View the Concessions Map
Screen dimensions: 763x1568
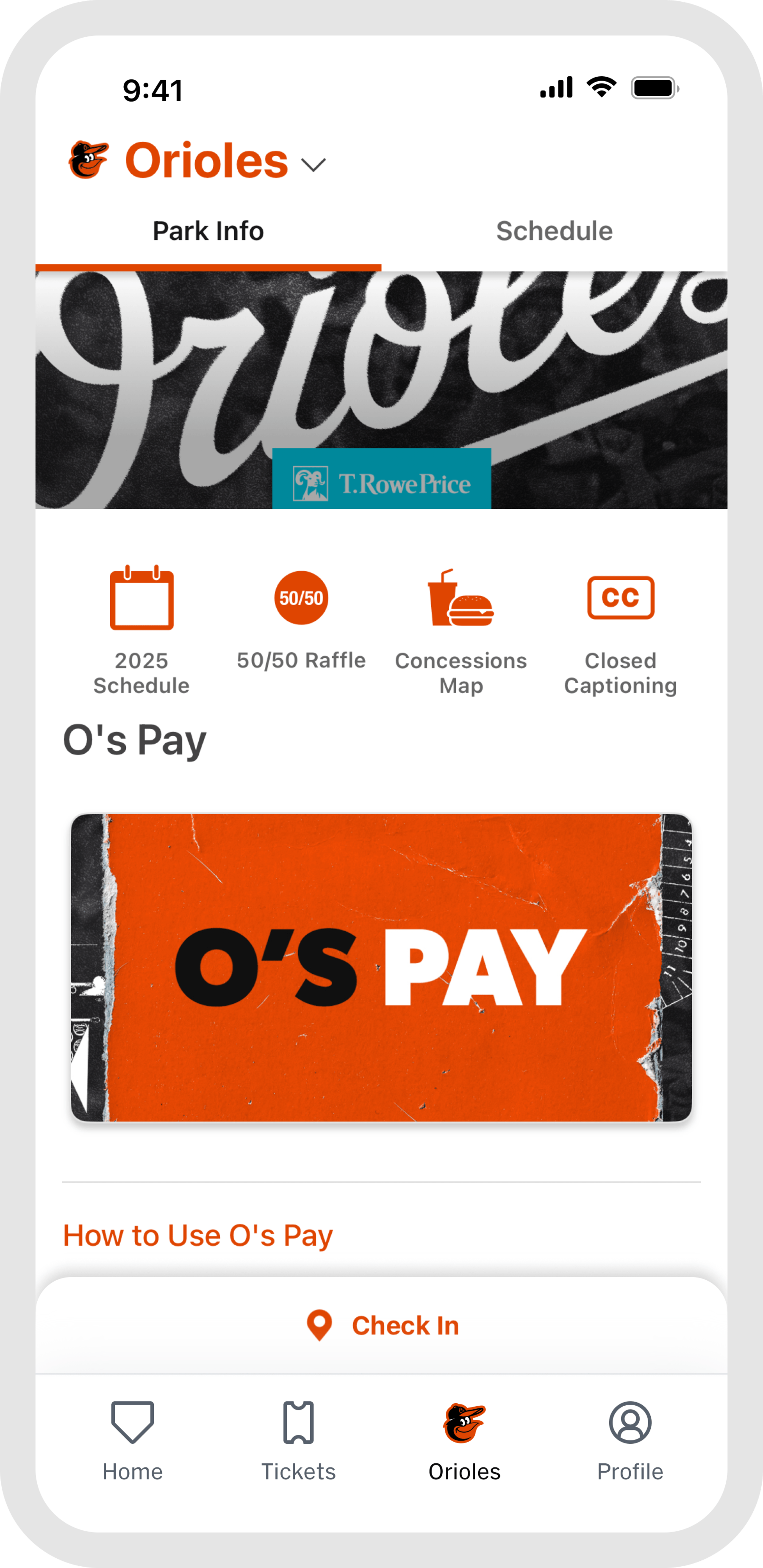click(461, 630)
